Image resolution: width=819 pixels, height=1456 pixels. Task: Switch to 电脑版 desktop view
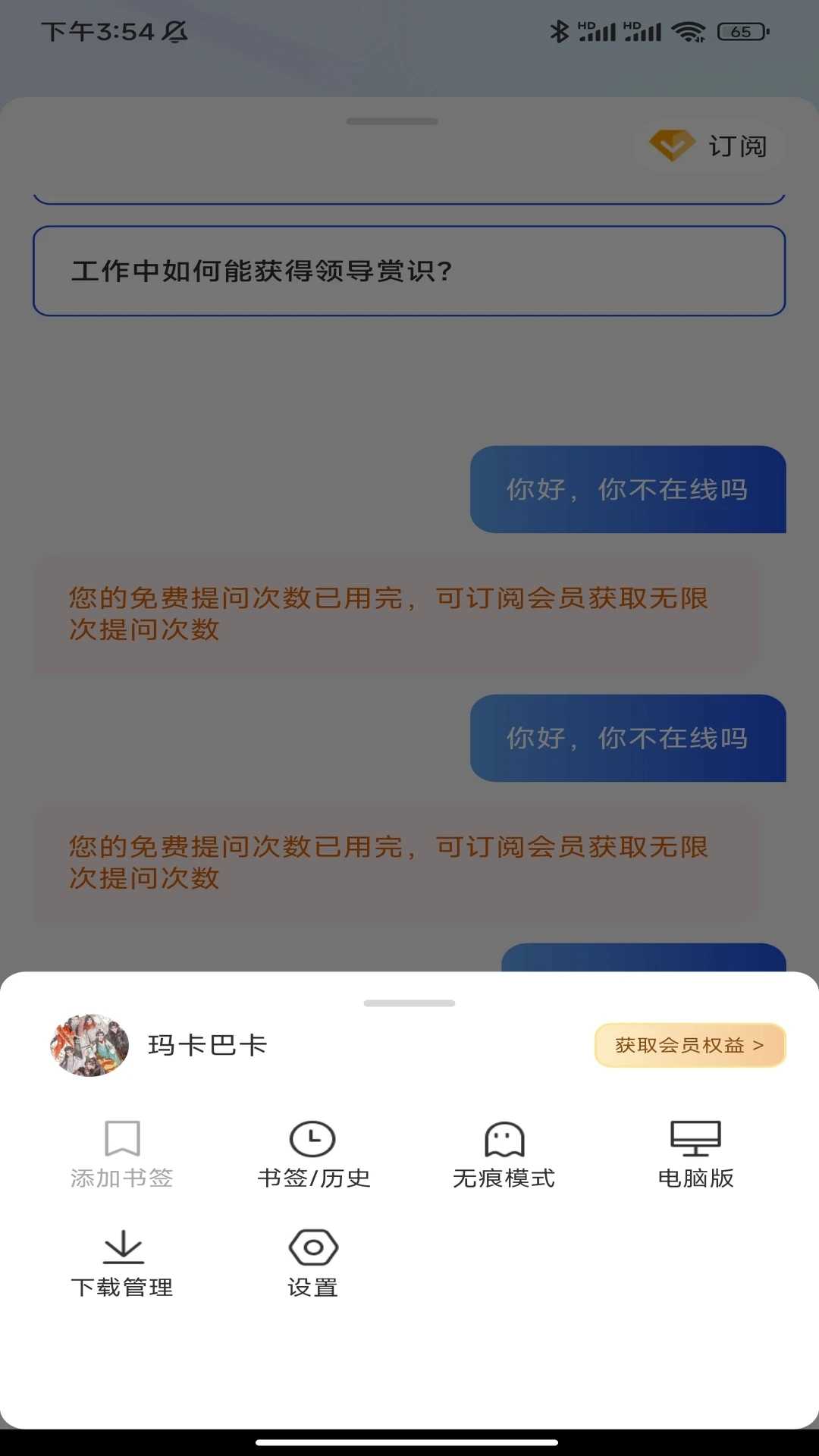(x=695, y=1154)
